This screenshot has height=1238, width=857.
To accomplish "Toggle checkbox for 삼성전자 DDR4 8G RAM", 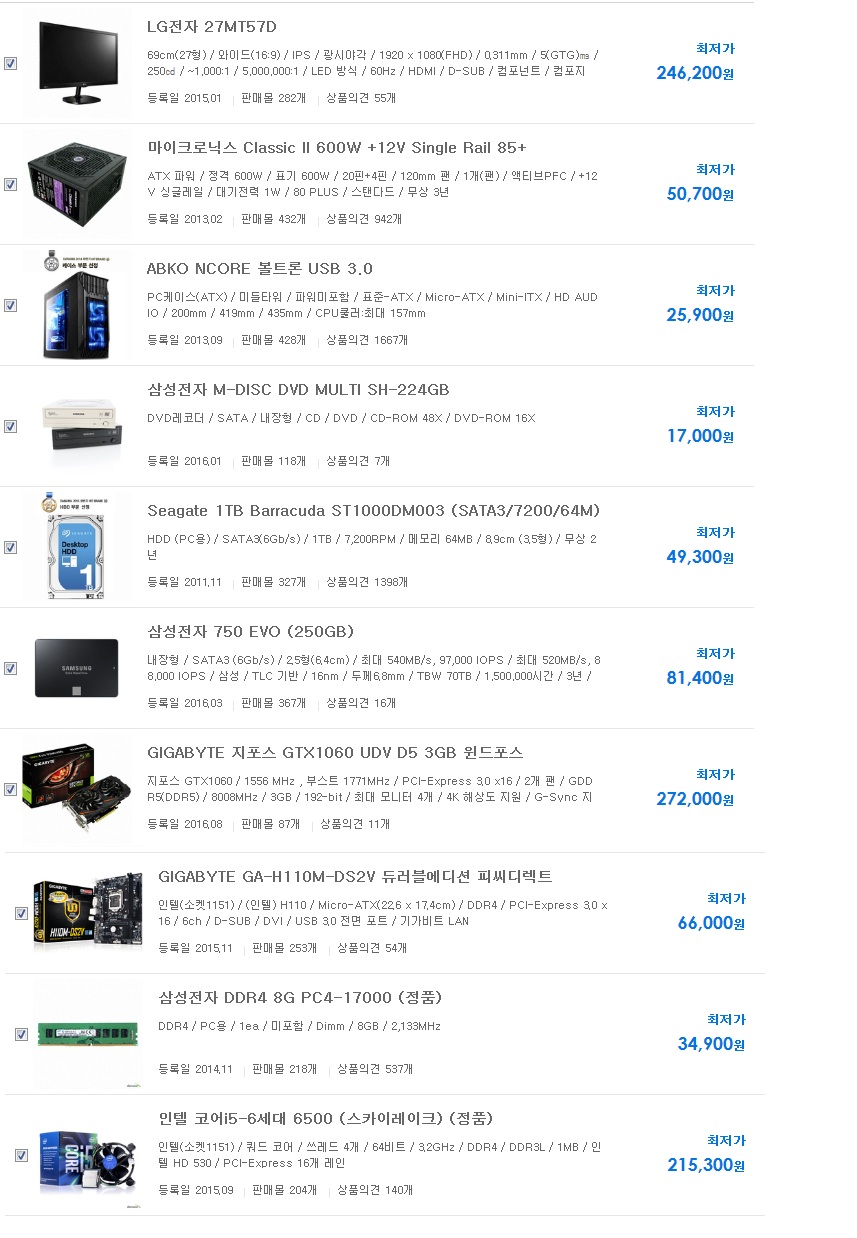I will (21, 1034).
